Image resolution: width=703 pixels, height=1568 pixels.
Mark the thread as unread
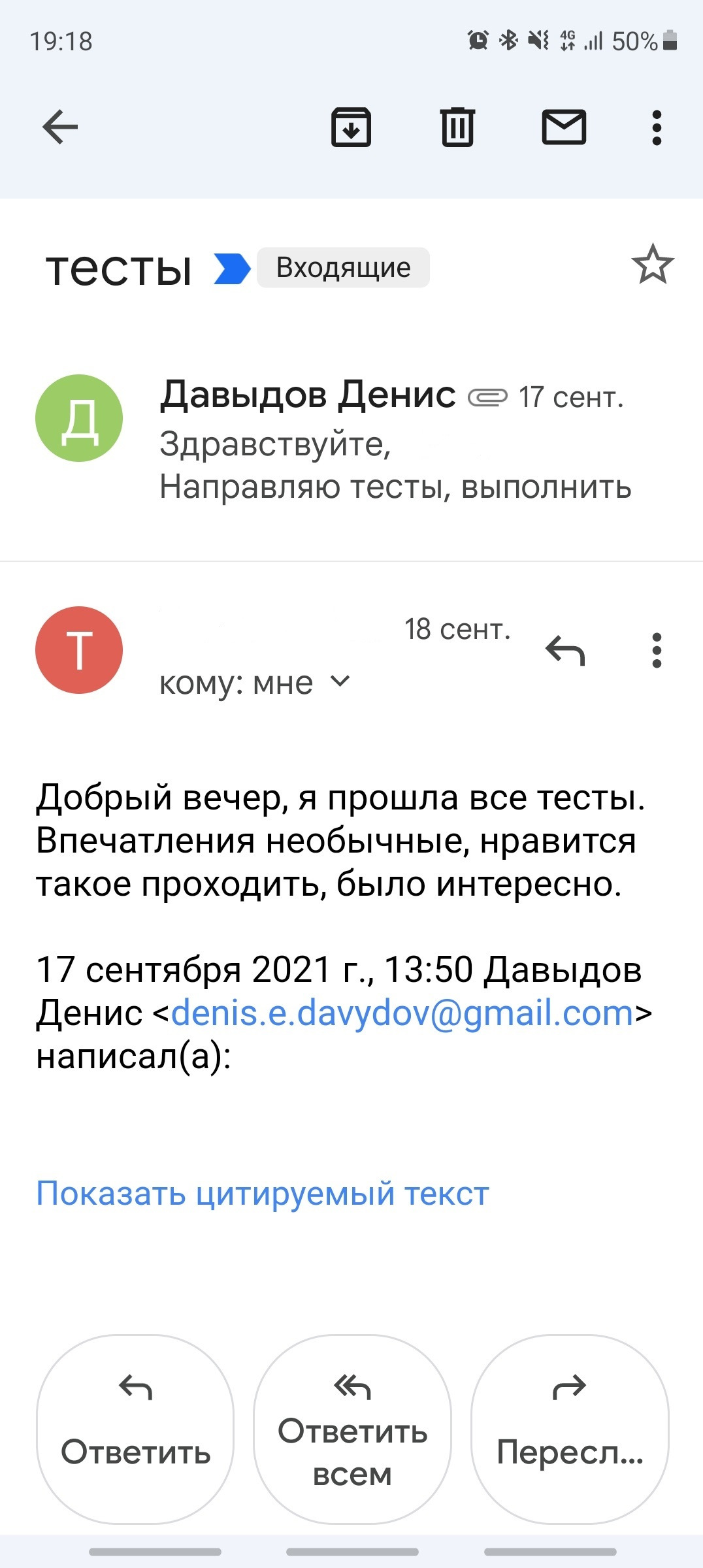564,127
